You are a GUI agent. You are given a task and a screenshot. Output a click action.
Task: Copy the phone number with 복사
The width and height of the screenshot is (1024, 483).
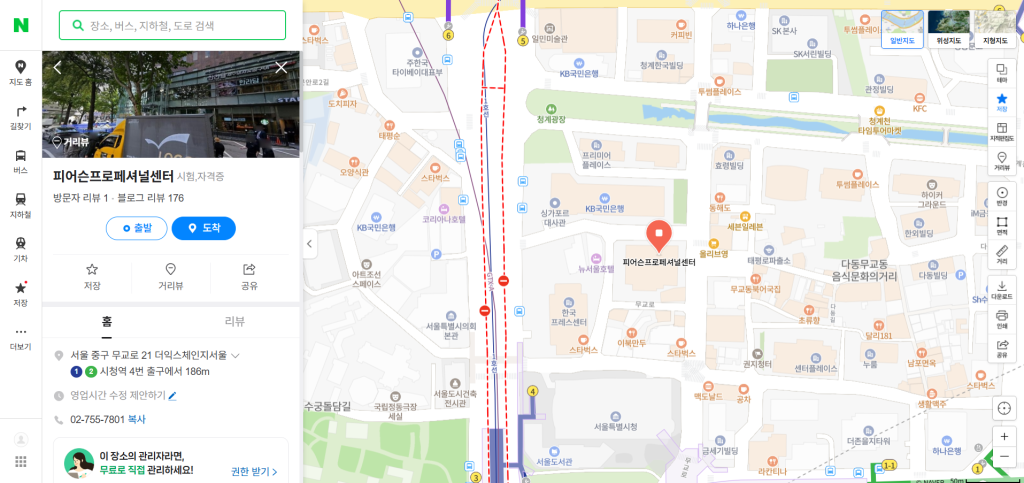136,419
